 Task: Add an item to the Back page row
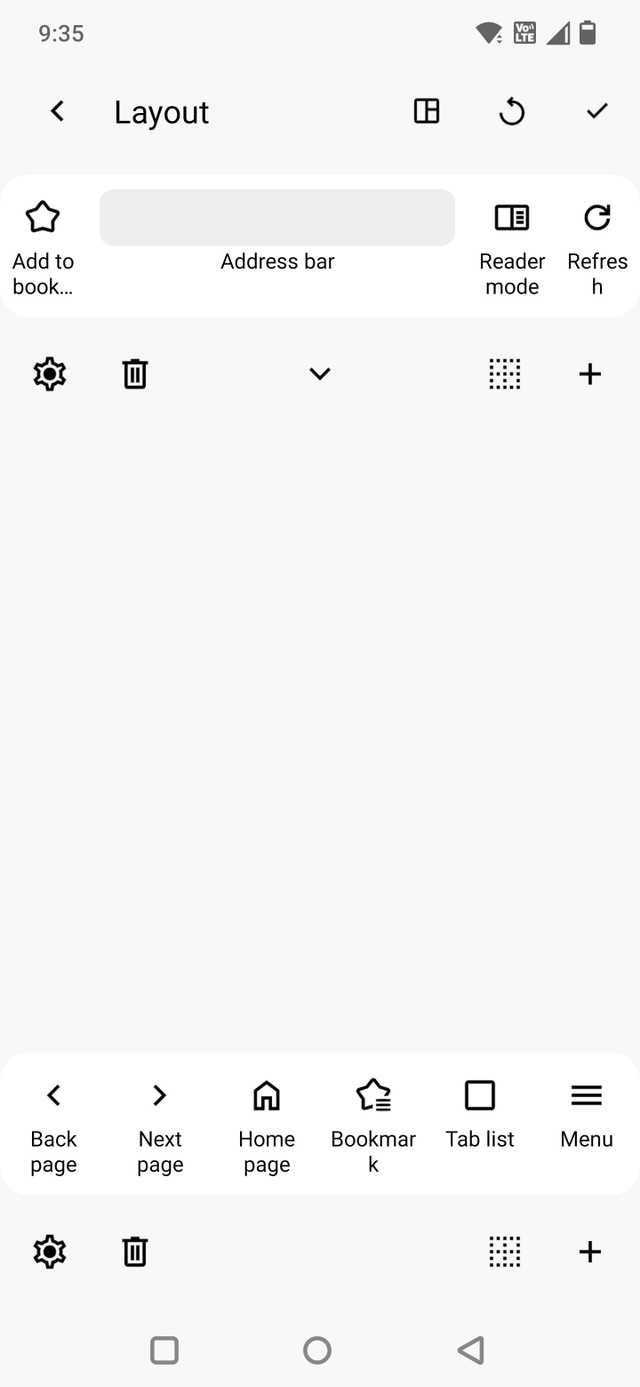click(x=590, y=1252)
